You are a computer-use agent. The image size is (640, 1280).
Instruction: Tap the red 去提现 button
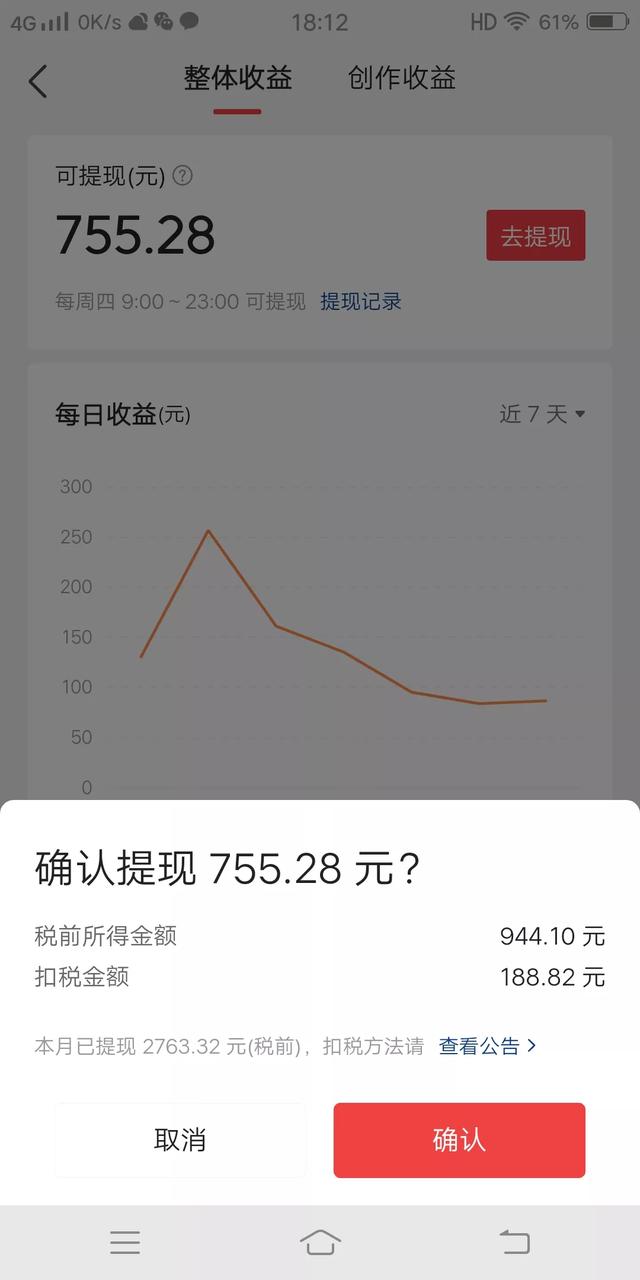click(535, 236)
